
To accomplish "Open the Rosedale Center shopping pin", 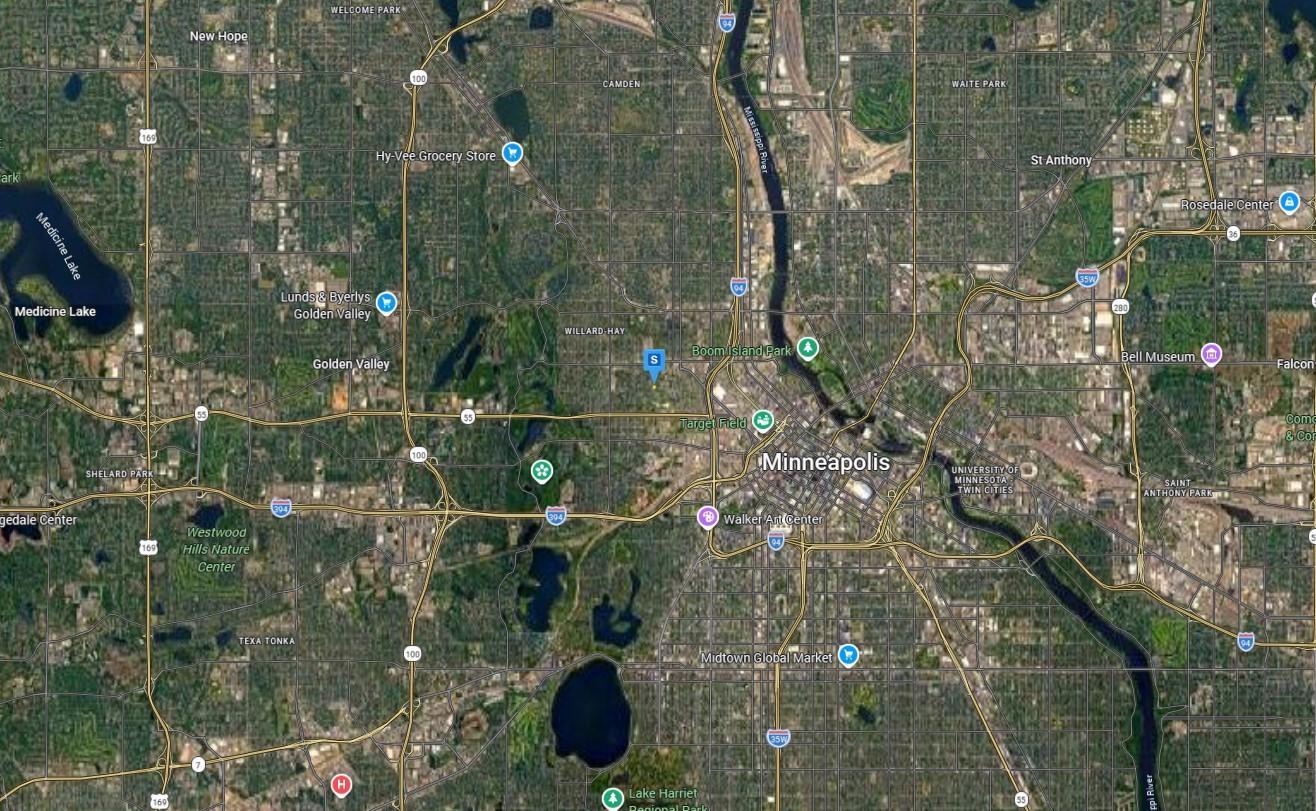I will pyautogui.click(x=1289, y=203).
